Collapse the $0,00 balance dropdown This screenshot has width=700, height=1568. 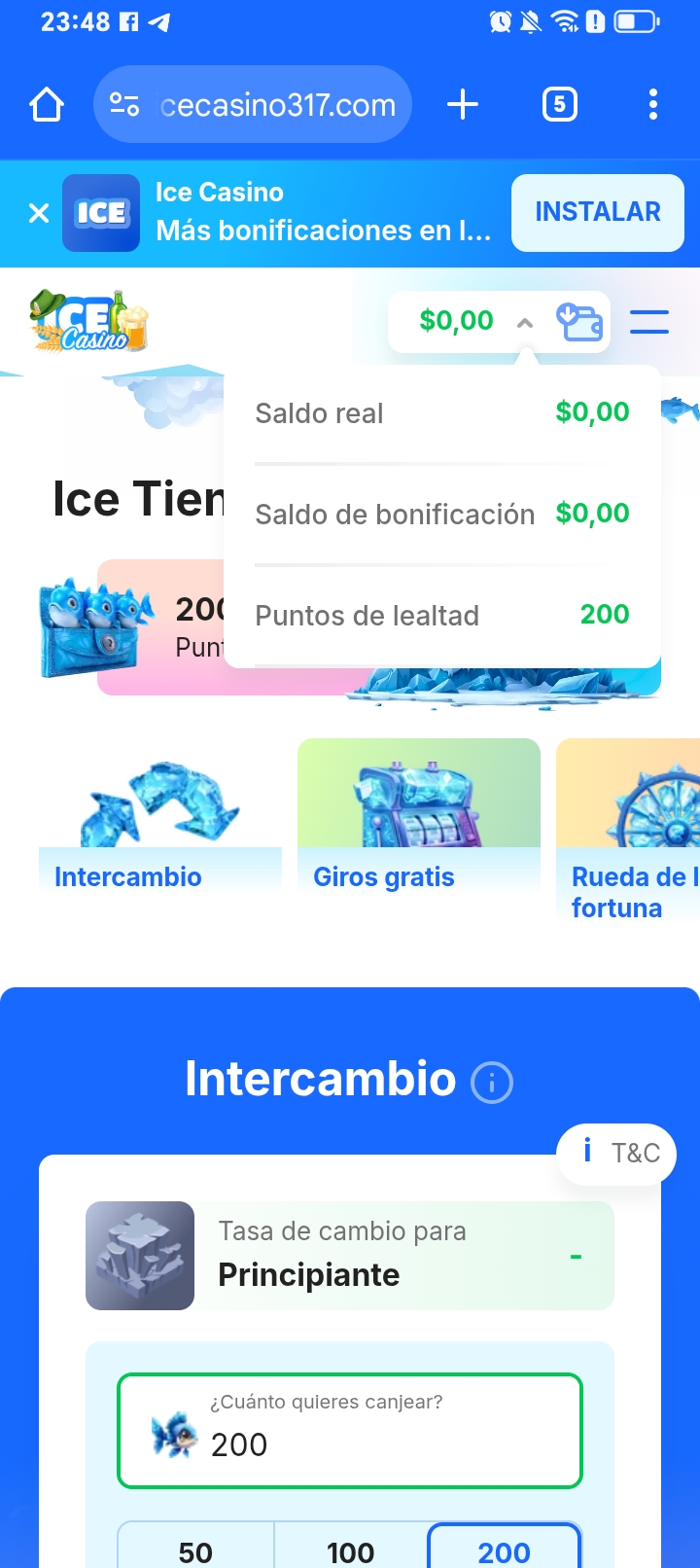(525, 322)
